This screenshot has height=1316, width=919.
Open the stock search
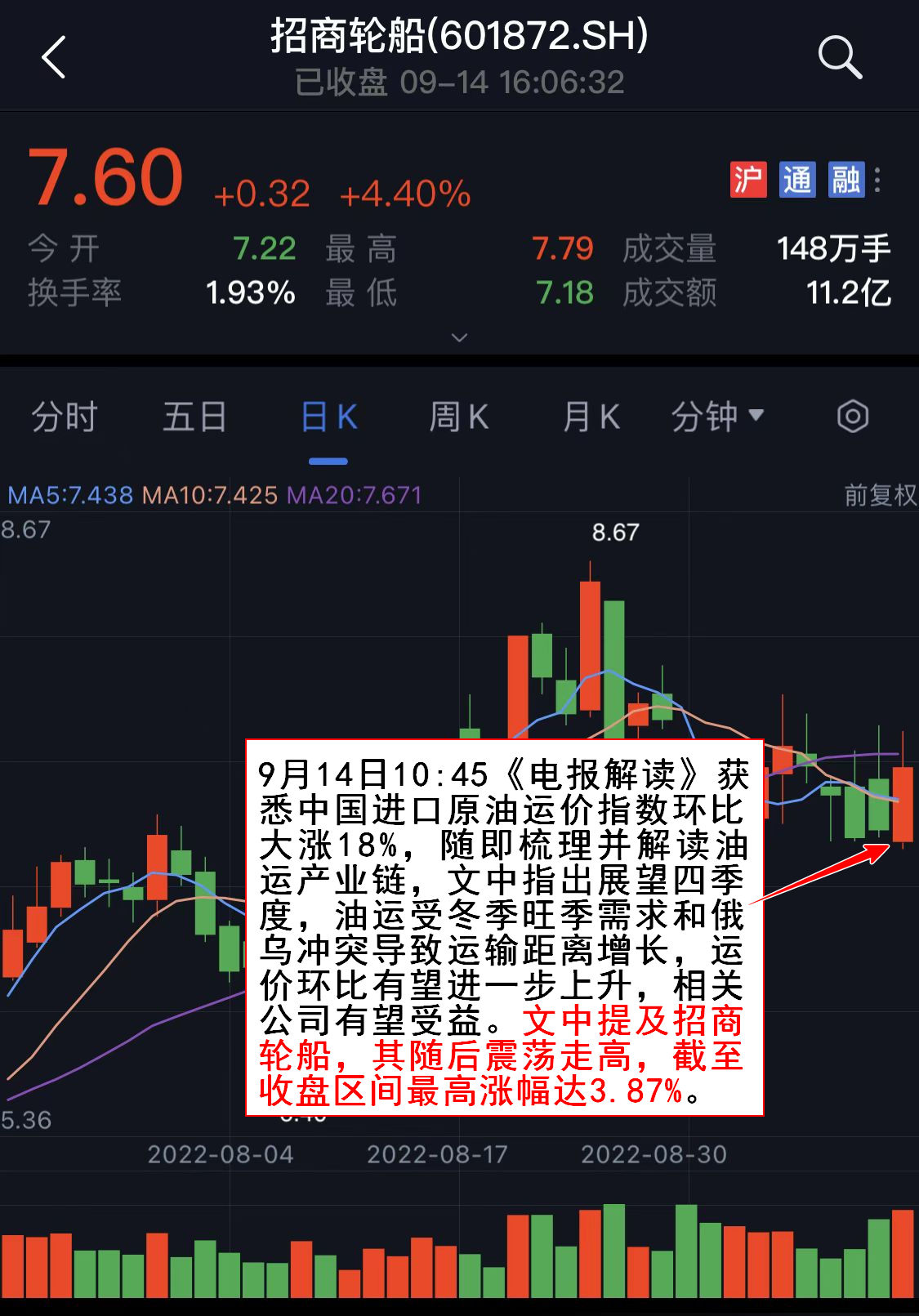(x=840, y=57)
